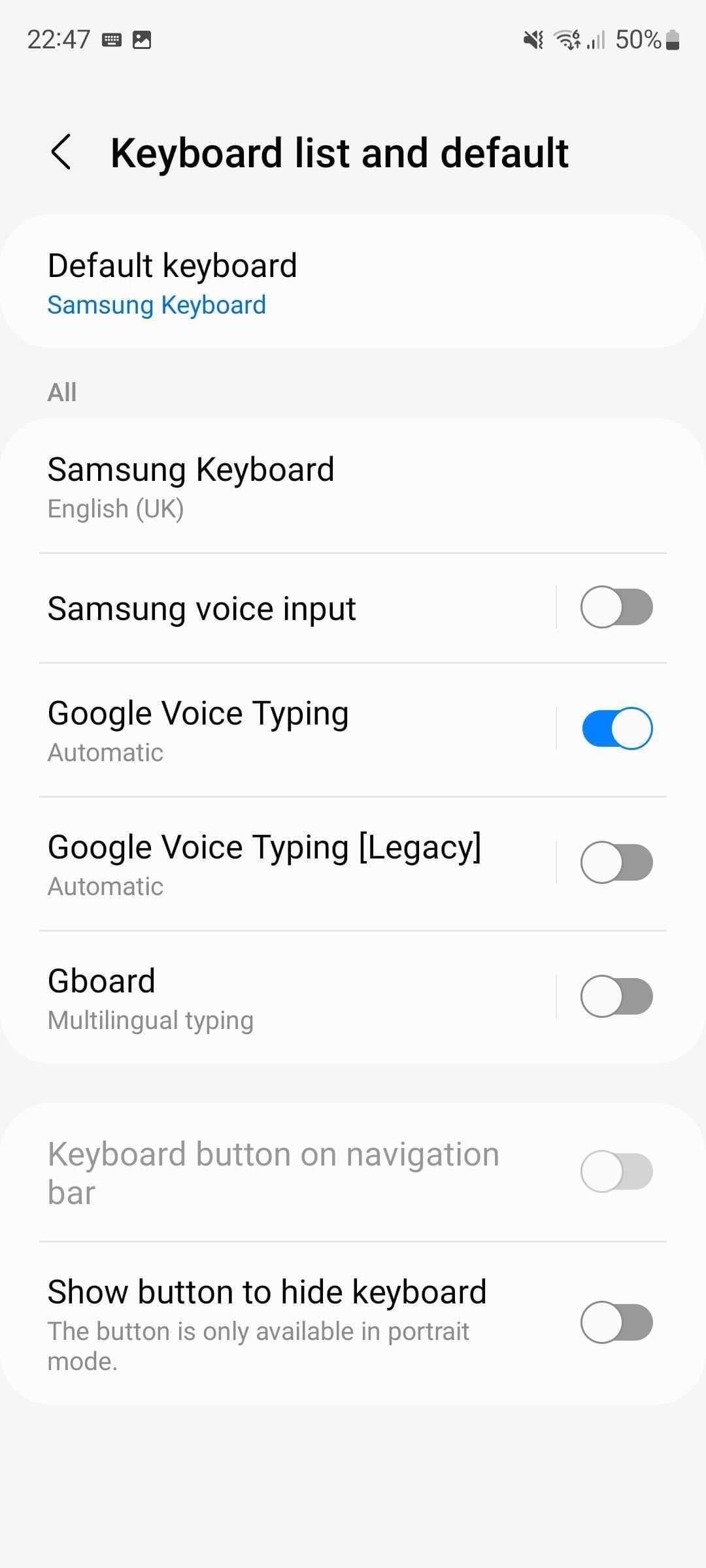
Task: Open the Default keyboard setting
Action: point(173,265)
